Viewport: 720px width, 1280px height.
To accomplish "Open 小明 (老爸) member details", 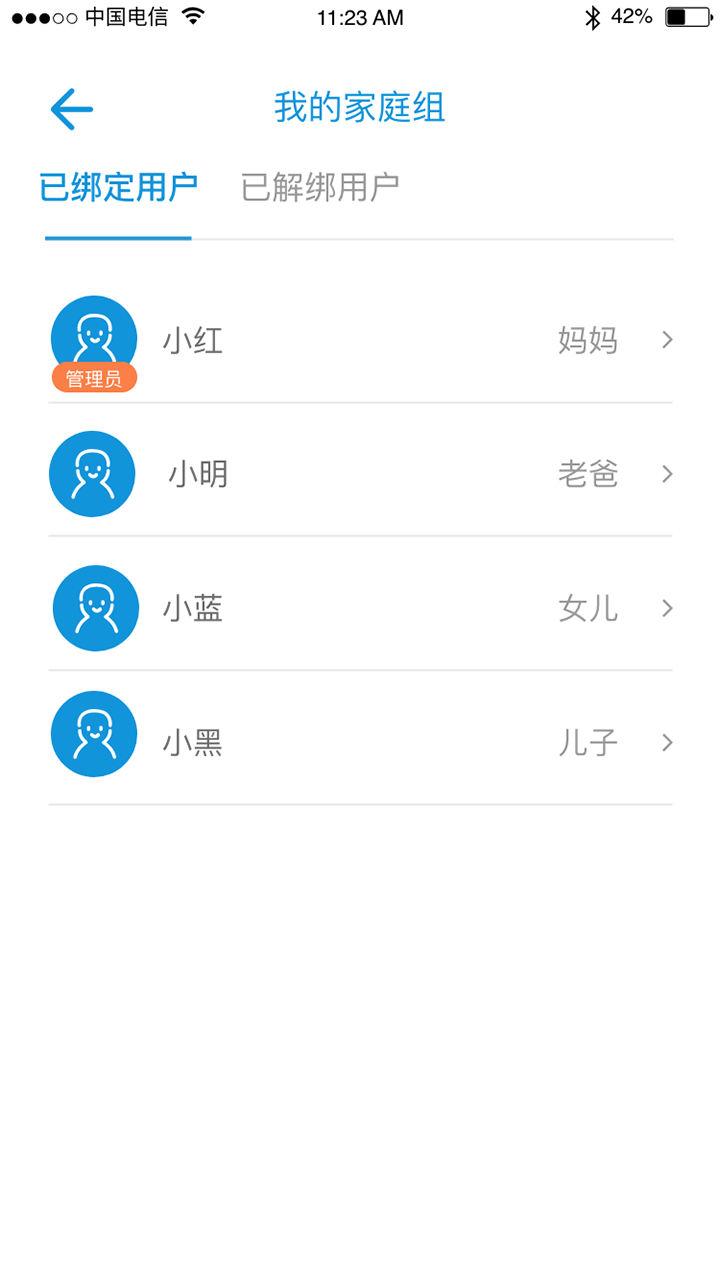I will click(x=360, y=474).
